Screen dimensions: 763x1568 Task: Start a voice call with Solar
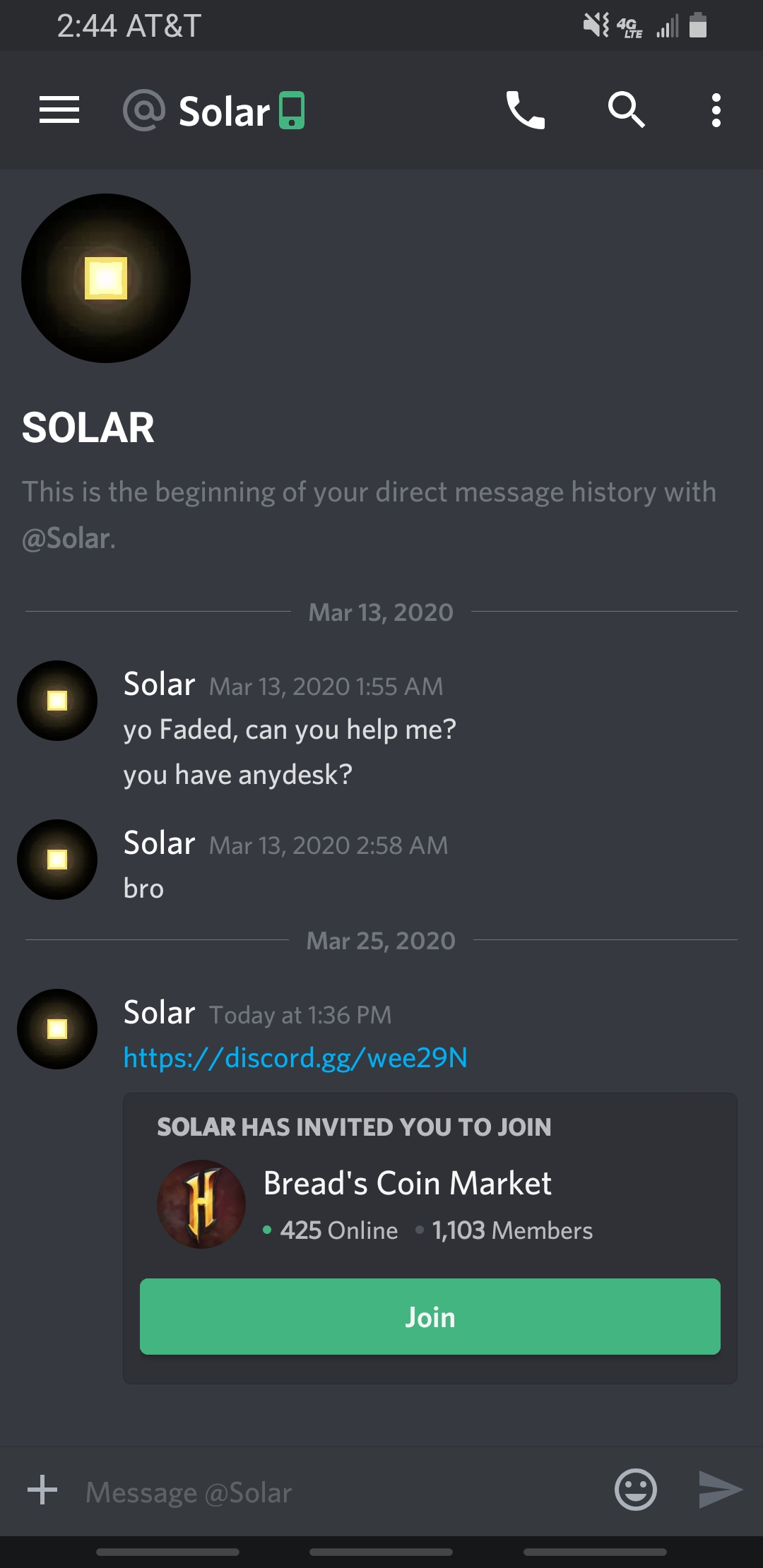click(x=526, y=110)
